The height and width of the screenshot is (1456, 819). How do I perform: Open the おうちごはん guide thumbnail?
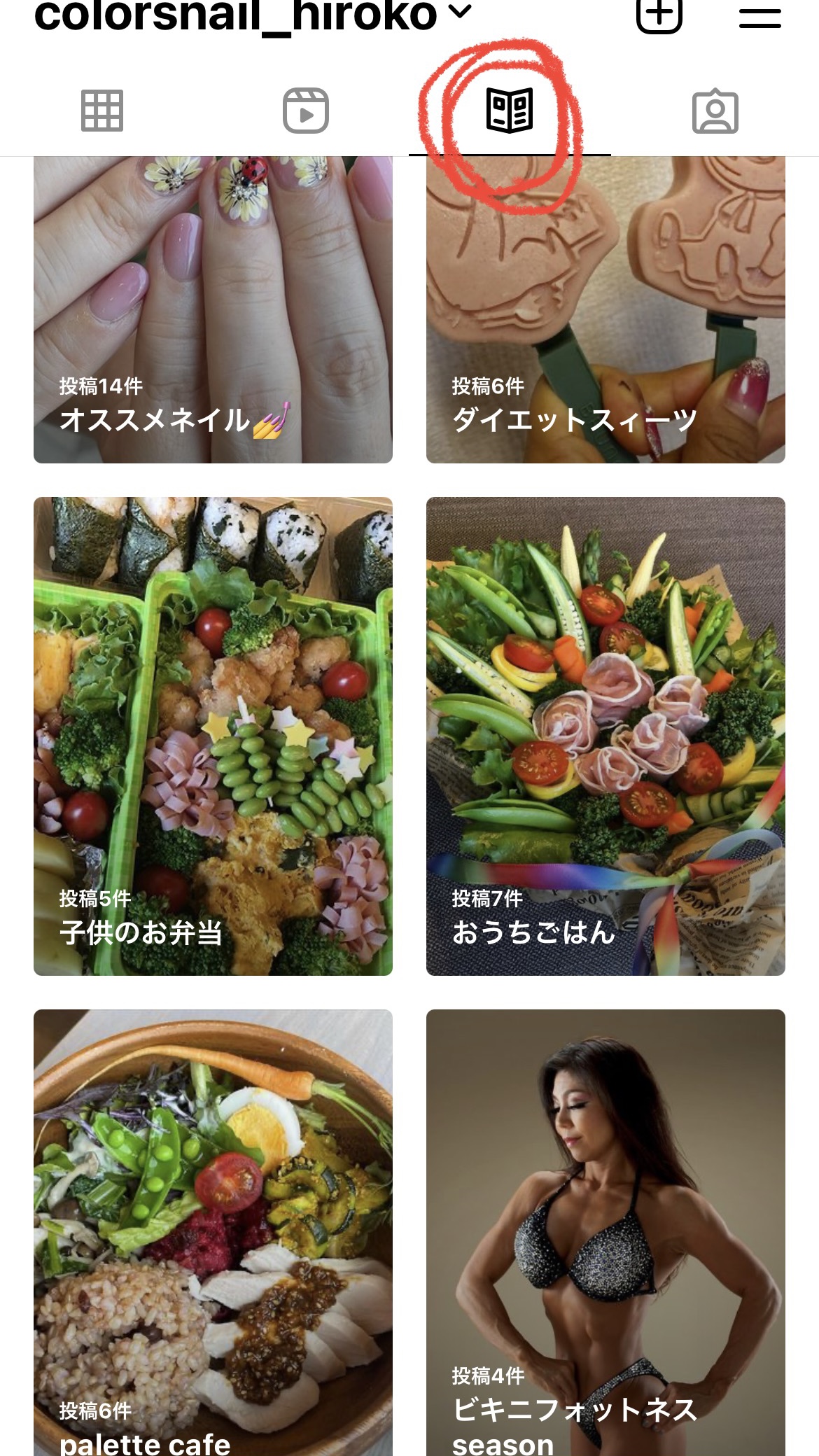coord(605,735)
